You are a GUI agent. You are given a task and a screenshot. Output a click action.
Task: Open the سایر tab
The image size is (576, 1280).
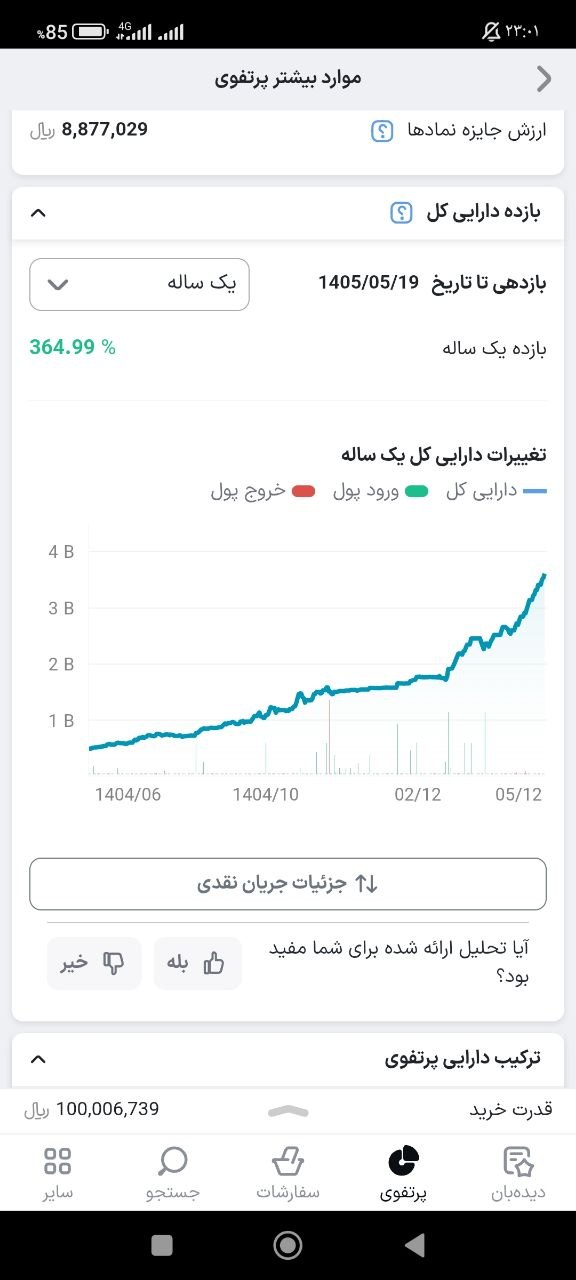(58, 1172)
